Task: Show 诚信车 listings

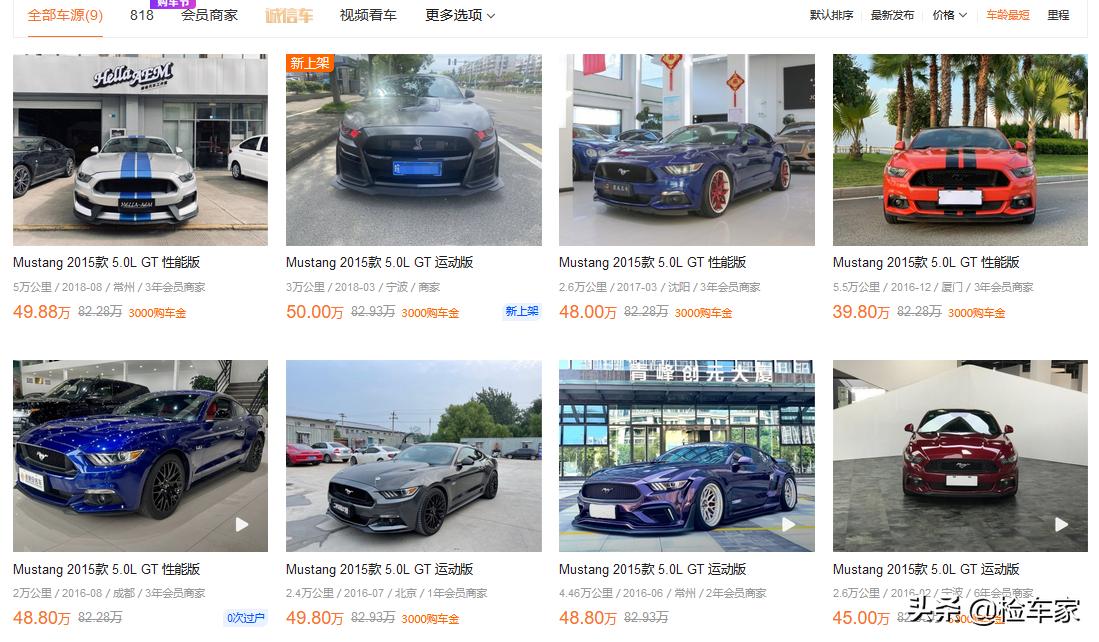Action: pos(289,15)
